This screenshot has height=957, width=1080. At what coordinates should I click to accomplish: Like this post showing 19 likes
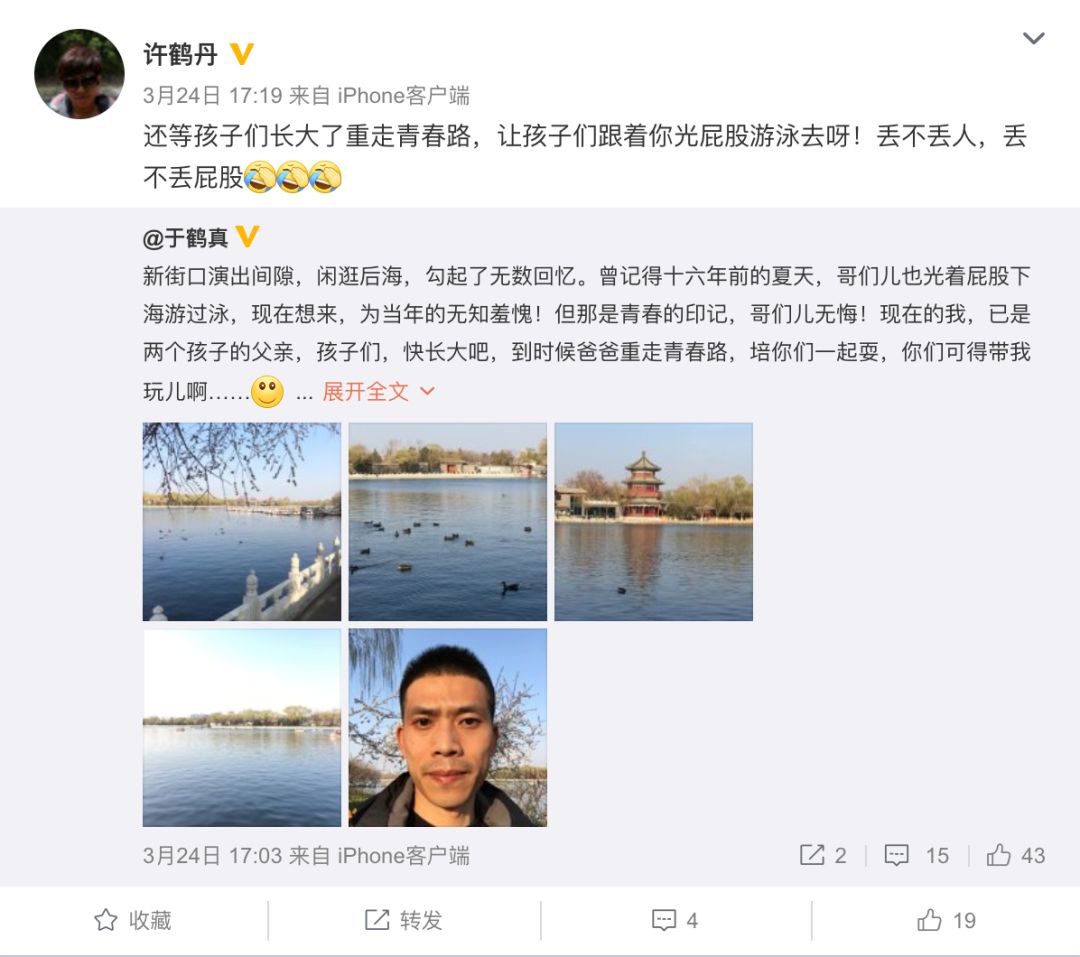(946, 920)
